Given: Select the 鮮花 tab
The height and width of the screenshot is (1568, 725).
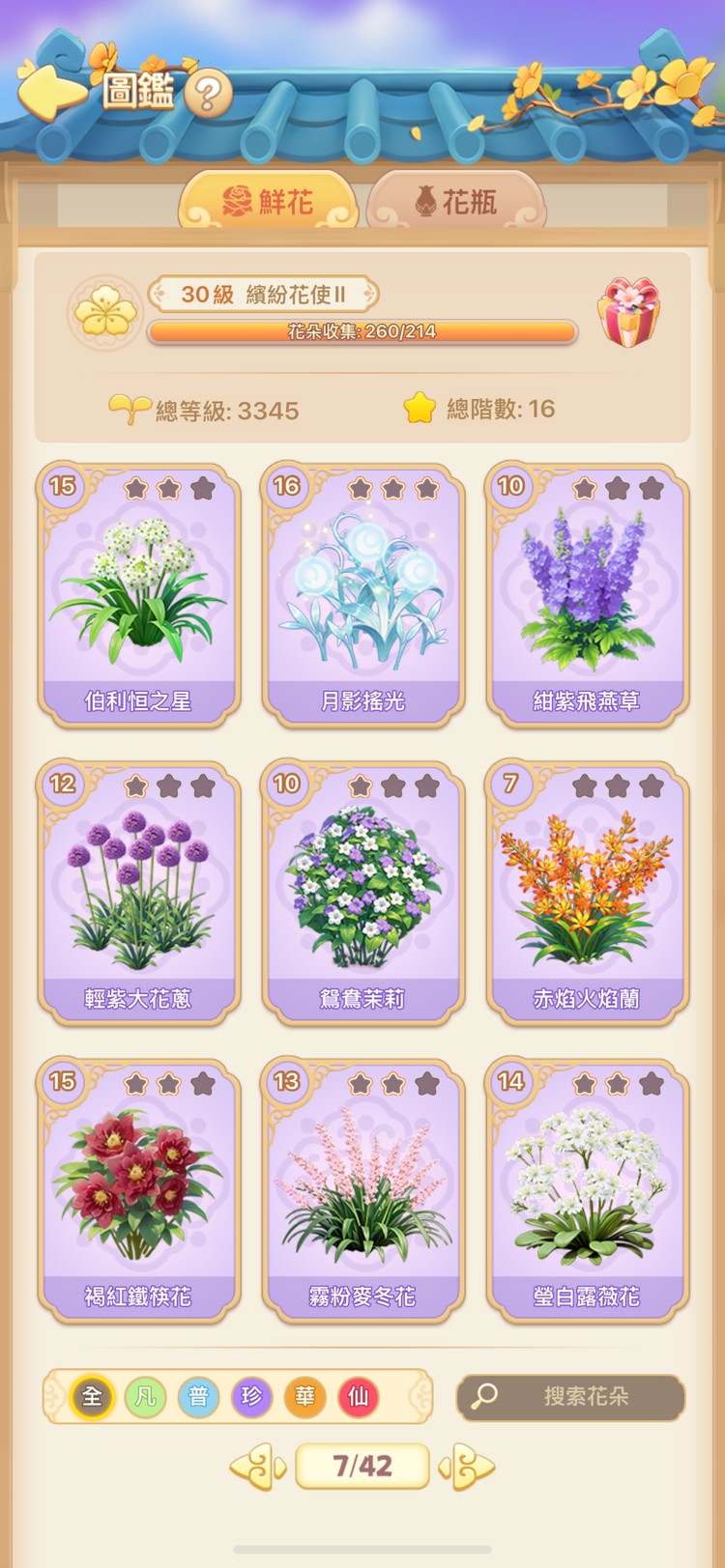Looking at the screenshot, I should coord(269,202).
